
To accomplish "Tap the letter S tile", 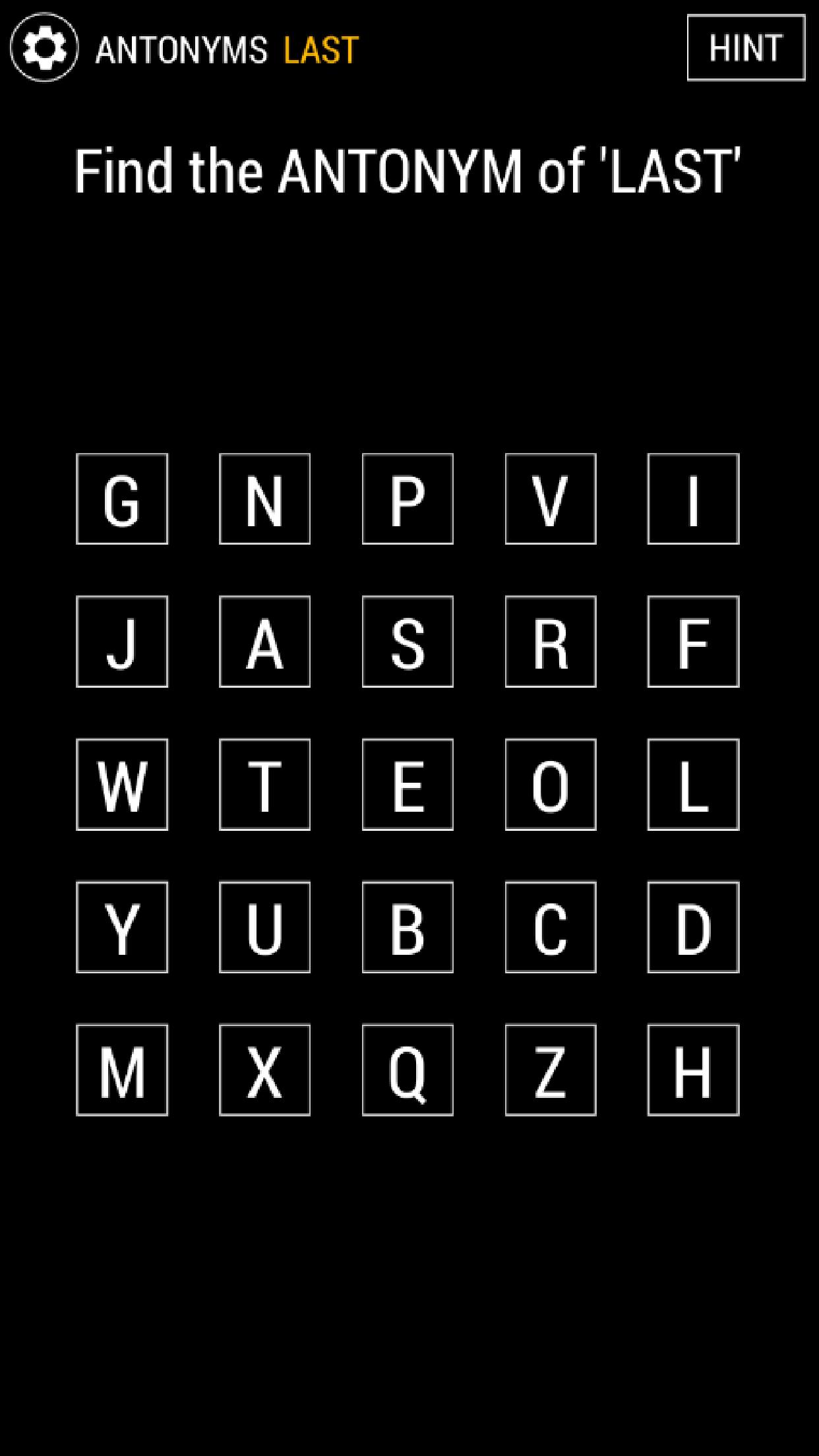I will pyautogui.click(x=408, y=643).
